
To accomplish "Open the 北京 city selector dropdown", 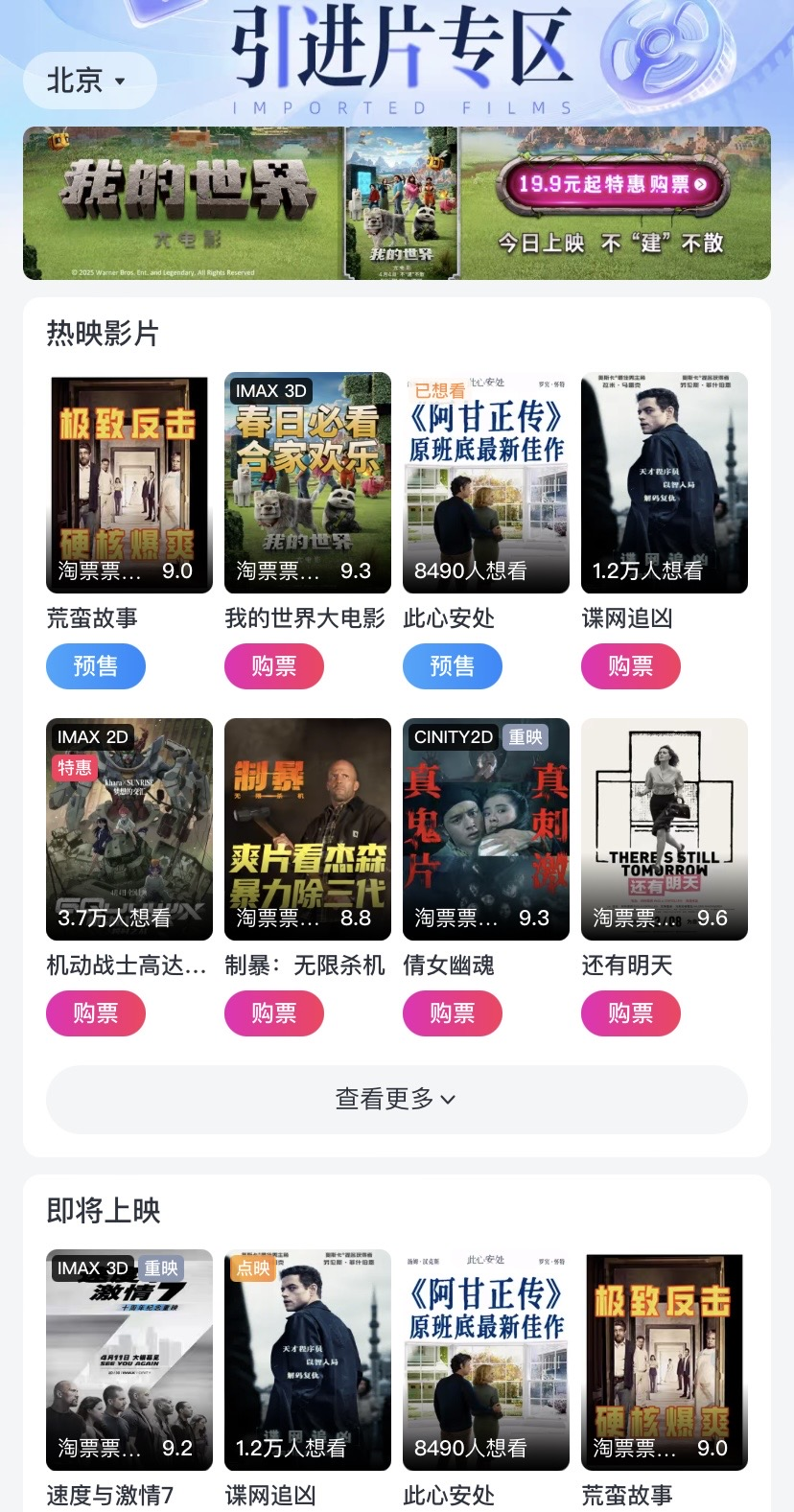I will click(x=88, y=81).
